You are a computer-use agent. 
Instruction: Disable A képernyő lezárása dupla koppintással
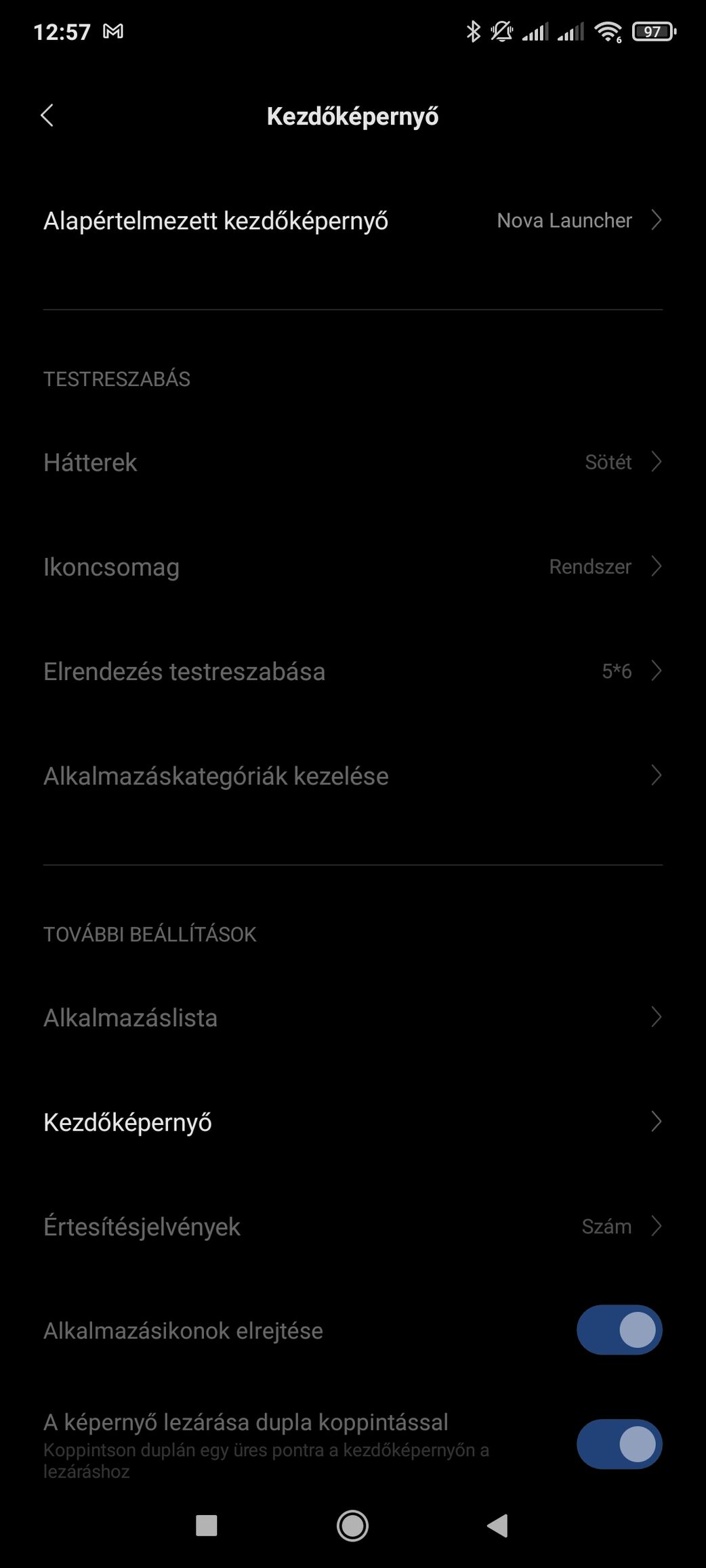619,1444
